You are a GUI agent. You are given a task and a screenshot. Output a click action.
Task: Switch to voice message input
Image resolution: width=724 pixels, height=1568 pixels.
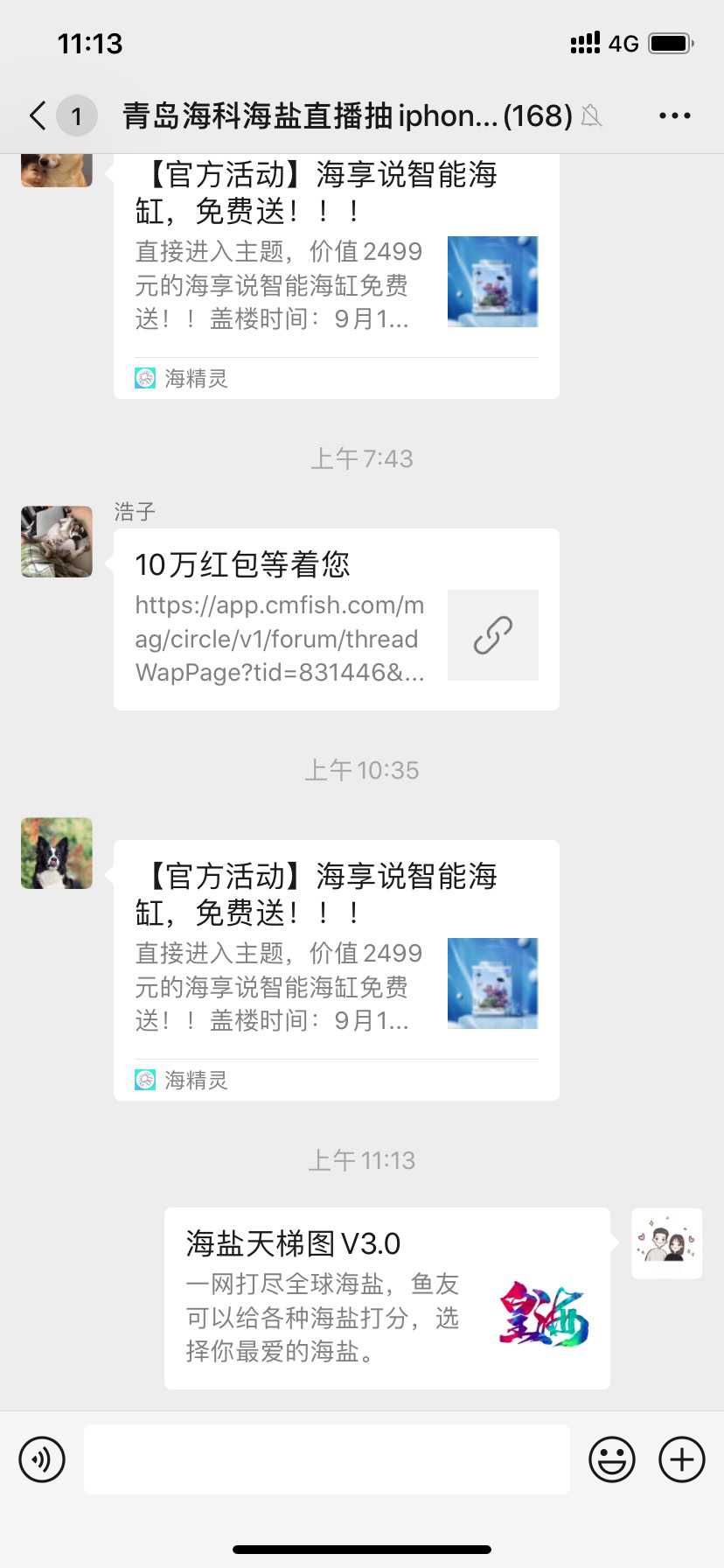point(42,1459)
